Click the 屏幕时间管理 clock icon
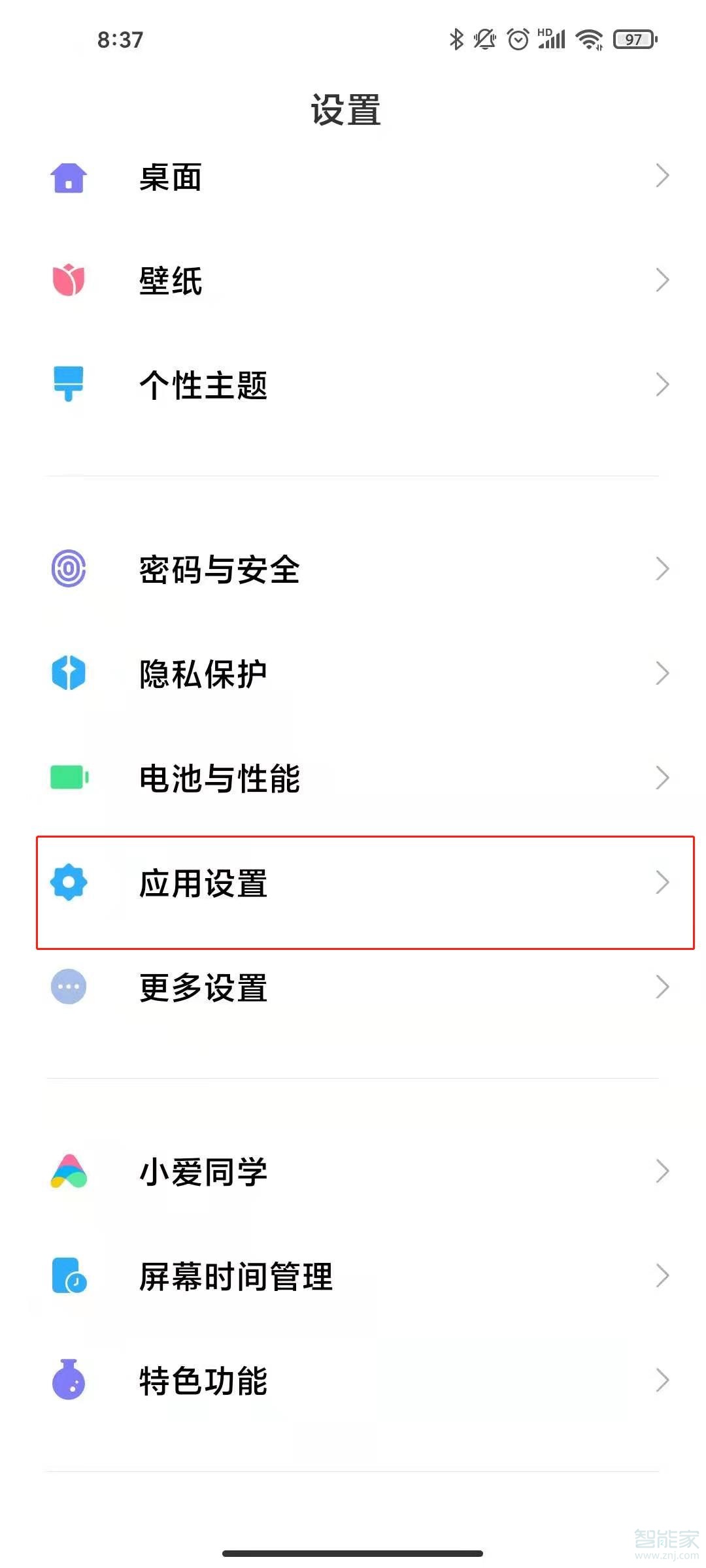706x1568 pixels. 68,1275
